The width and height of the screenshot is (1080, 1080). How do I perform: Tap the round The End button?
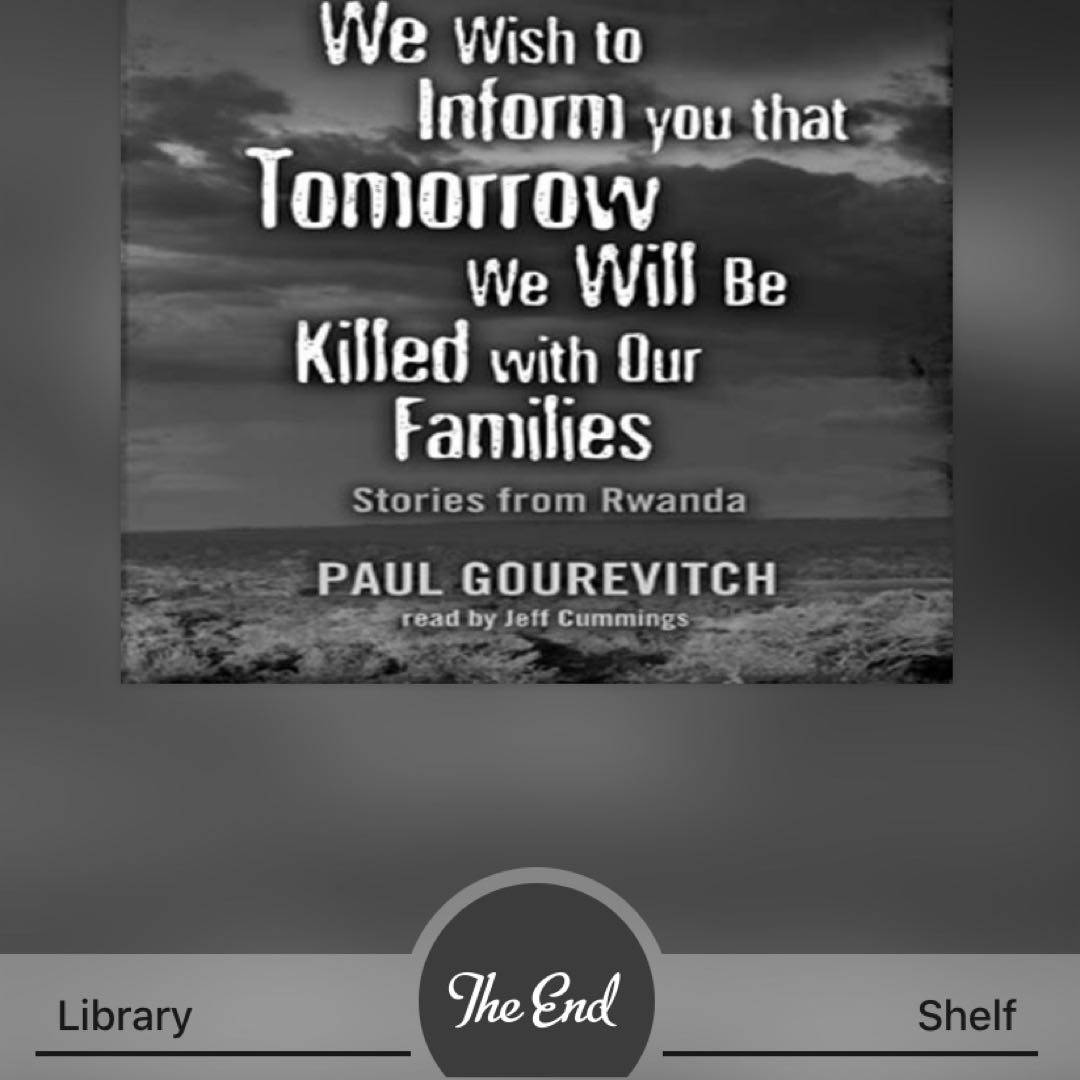tap(535, 1000)
